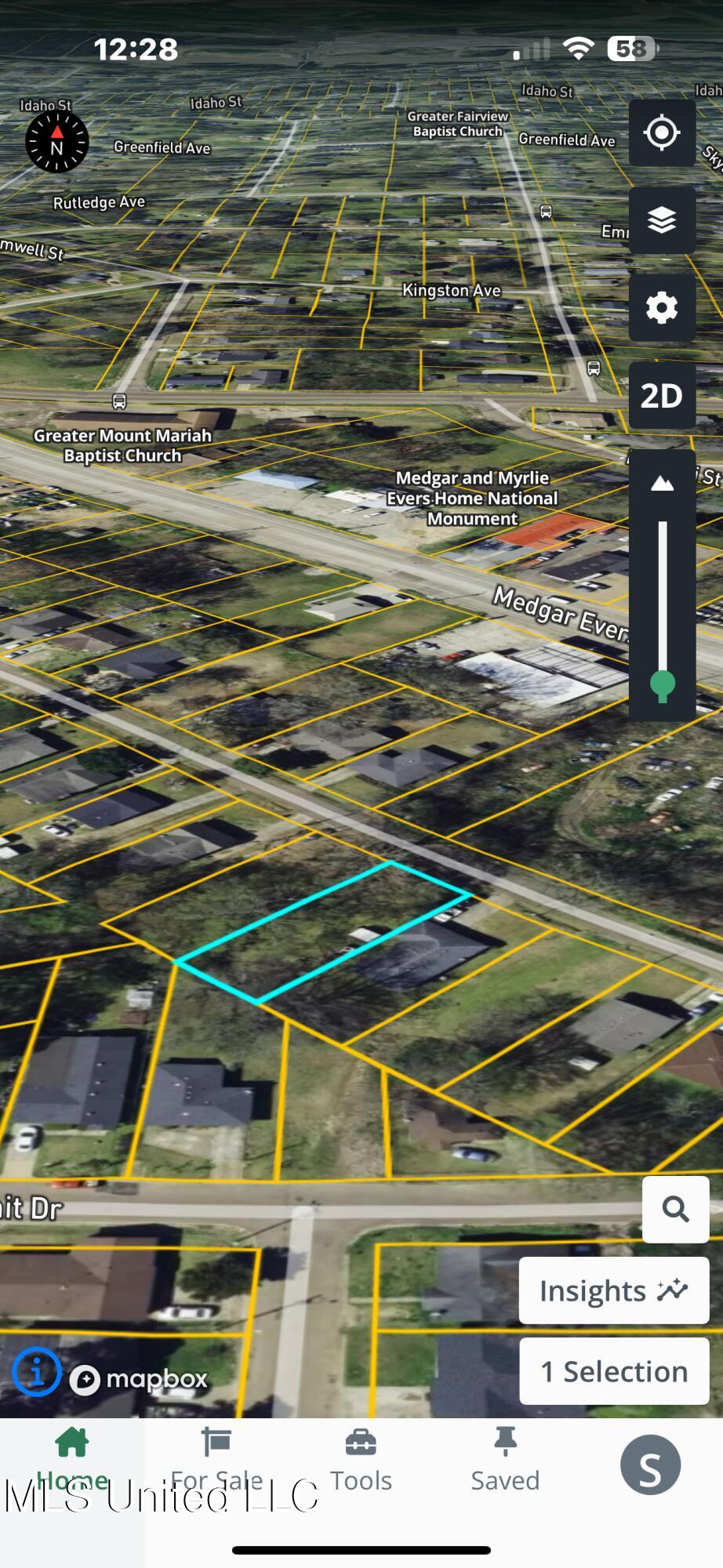Switch the map to 2D view

point(662,396)
